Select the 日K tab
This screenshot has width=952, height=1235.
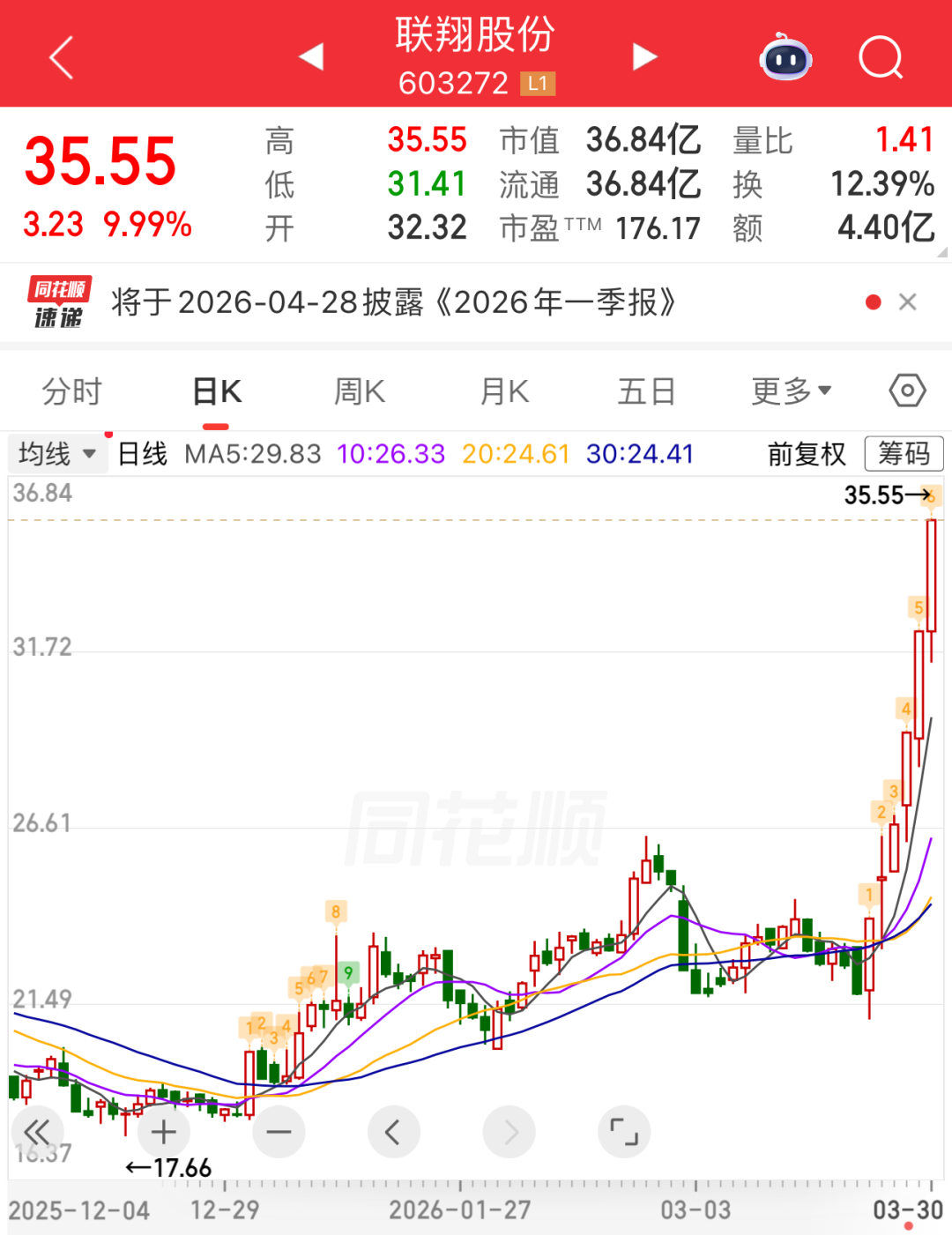[217, 391]
